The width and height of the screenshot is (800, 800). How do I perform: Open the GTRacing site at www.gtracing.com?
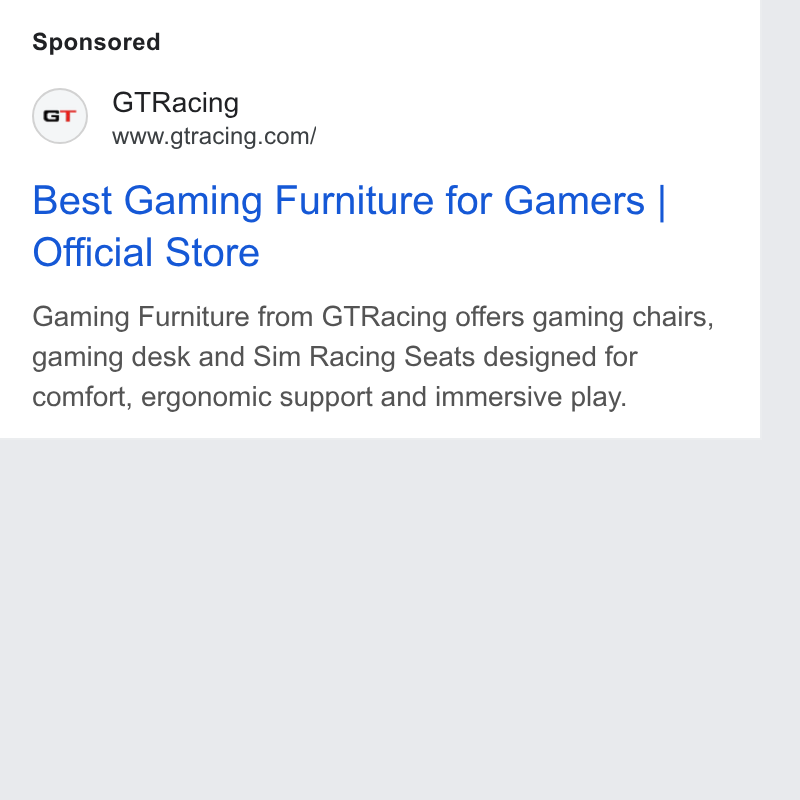214,137
